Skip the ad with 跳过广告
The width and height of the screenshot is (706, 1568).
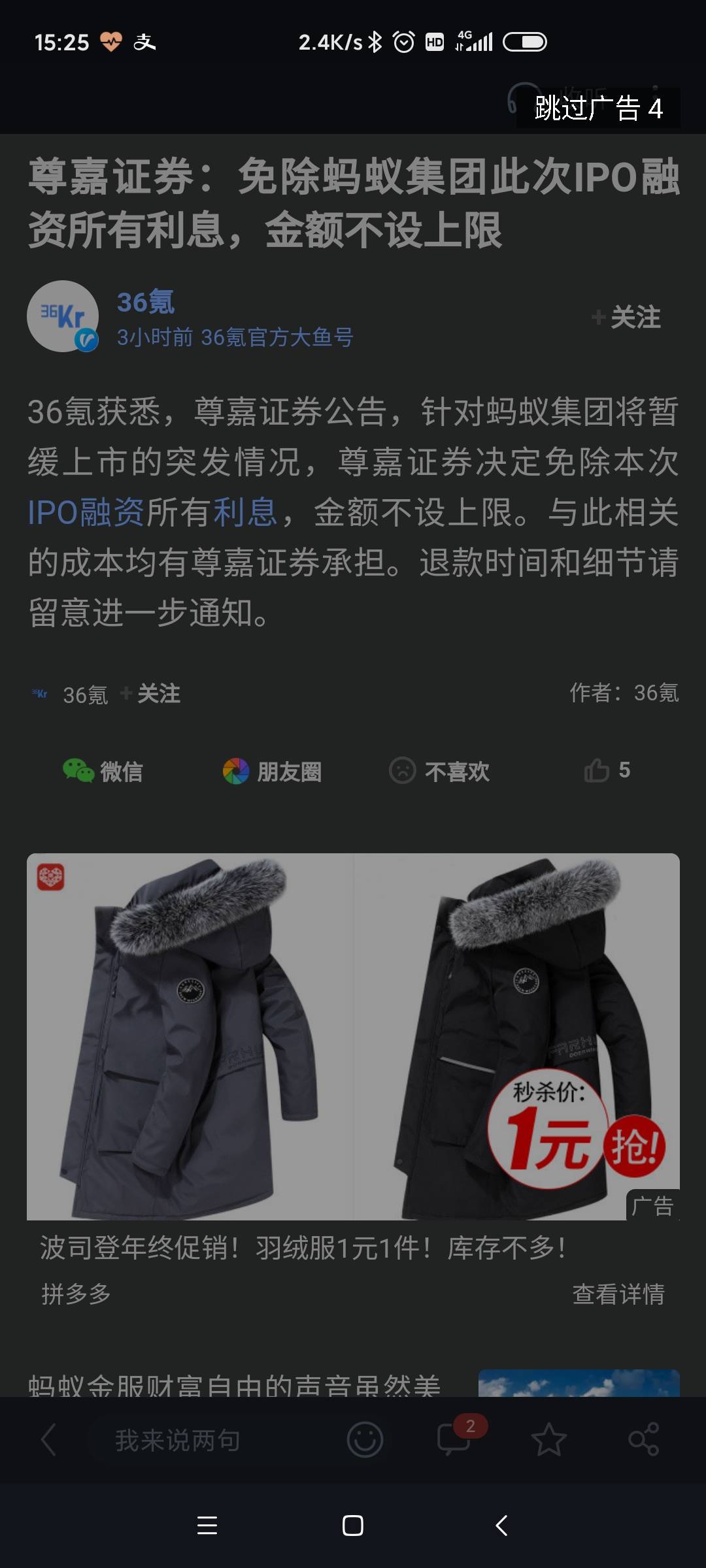[597, 108]
